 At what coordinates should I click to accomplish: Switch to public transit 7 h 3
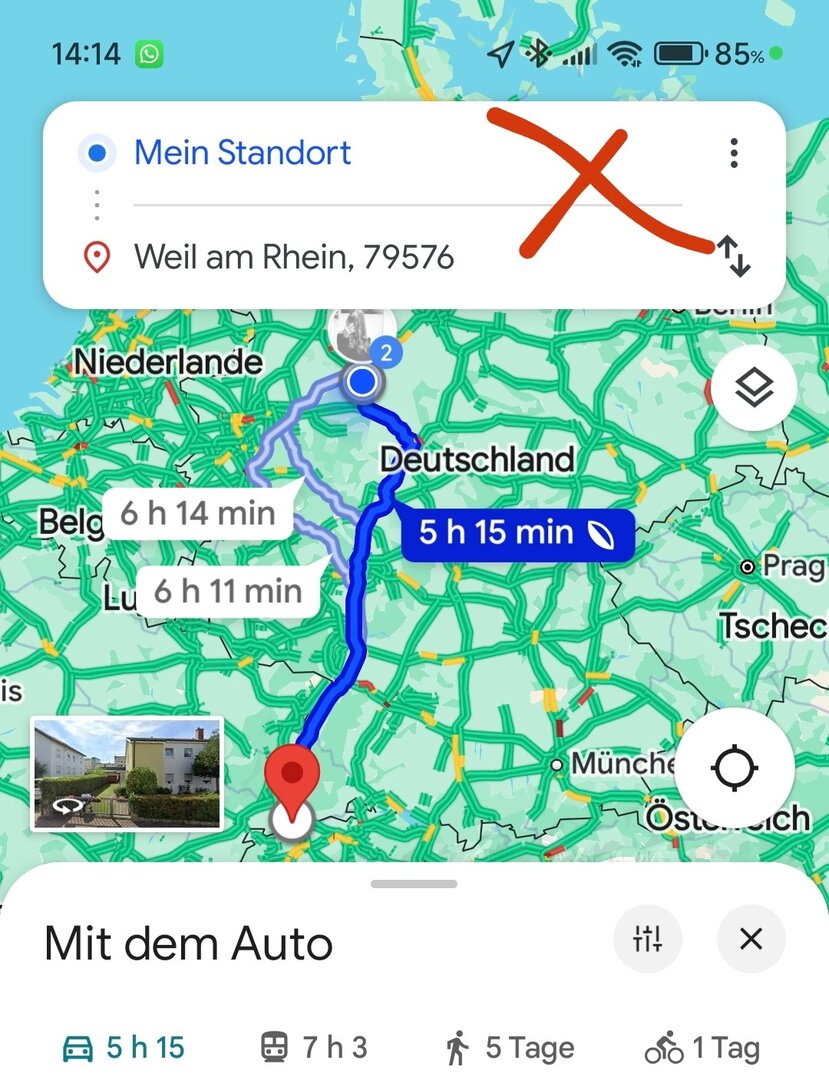pos(313,1047)
